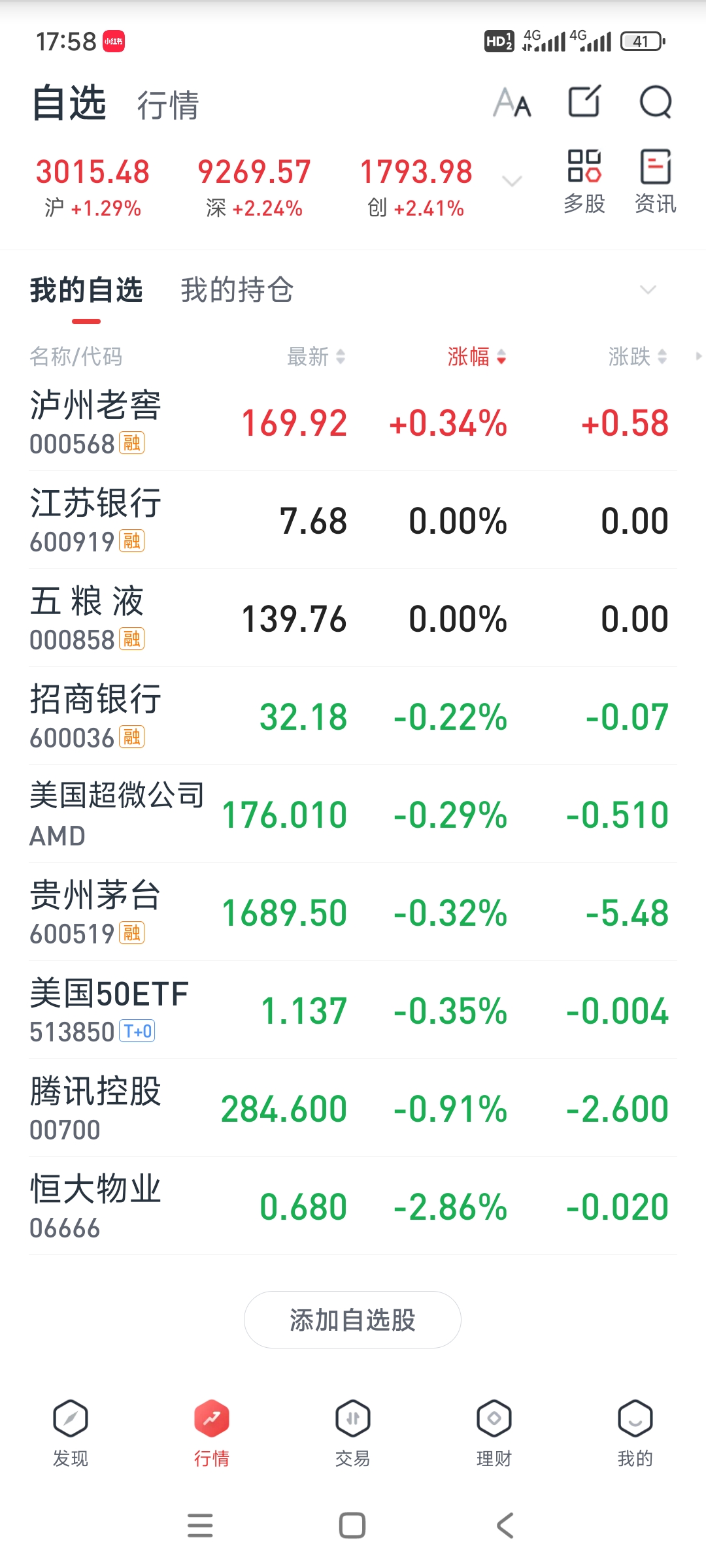This screenshot has width=706, height=1568.
Task: Go to the 发现 bottom tab
Action: [71, 1432]
